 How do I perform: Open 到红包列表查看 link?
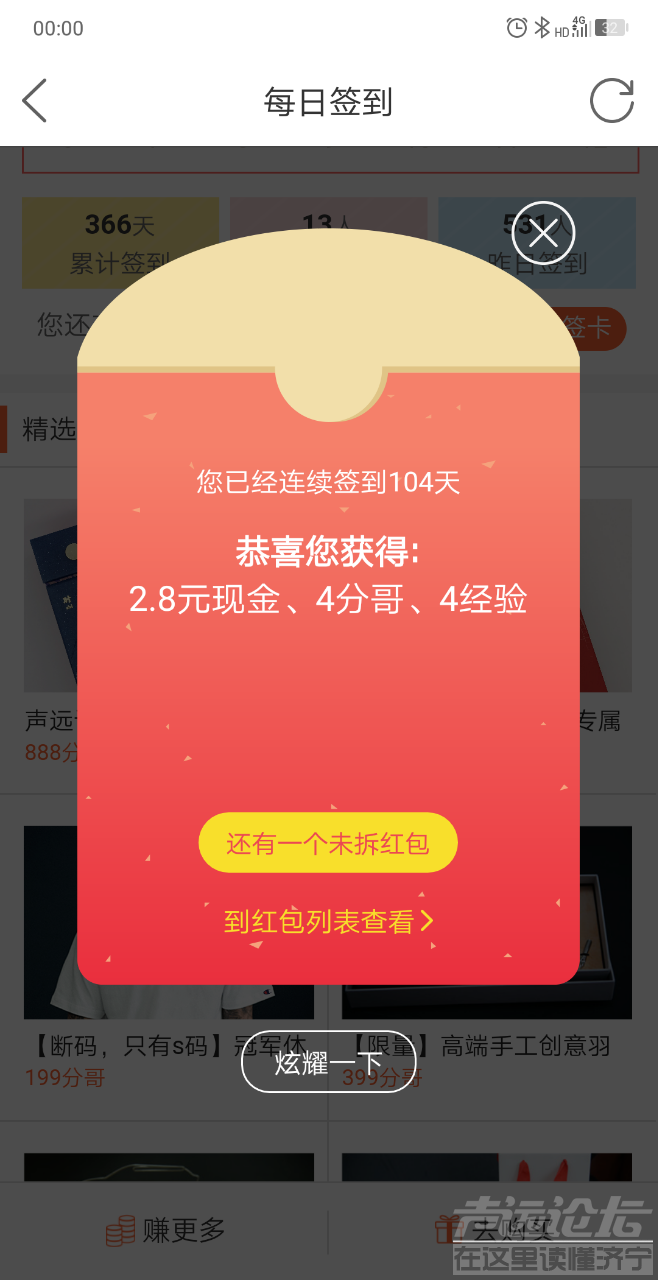pos(328,921)
